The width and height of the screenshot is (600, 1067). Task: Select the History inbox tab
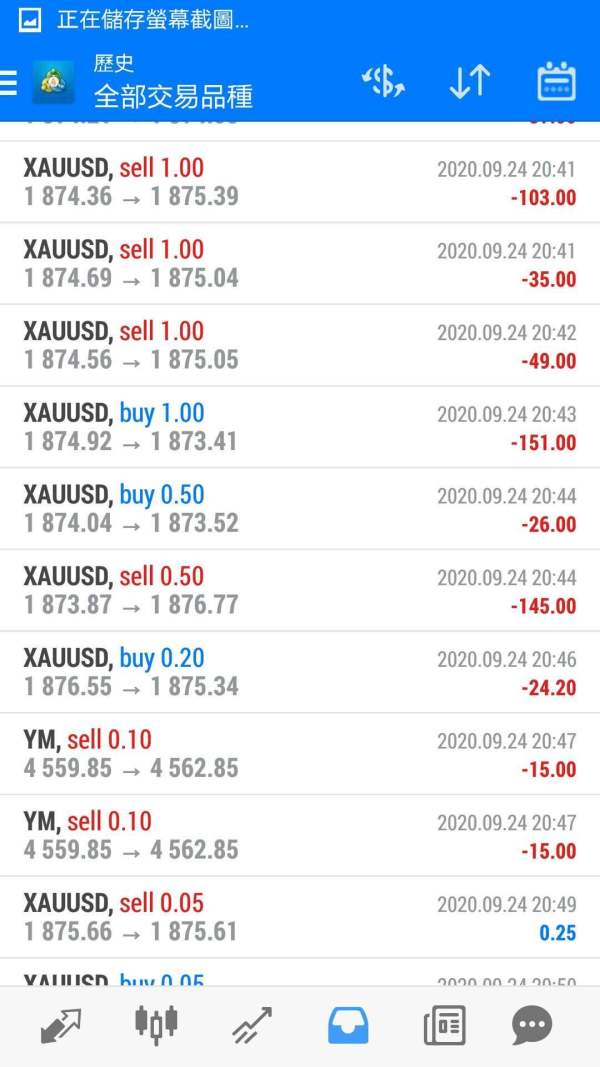click(348, 1025)
